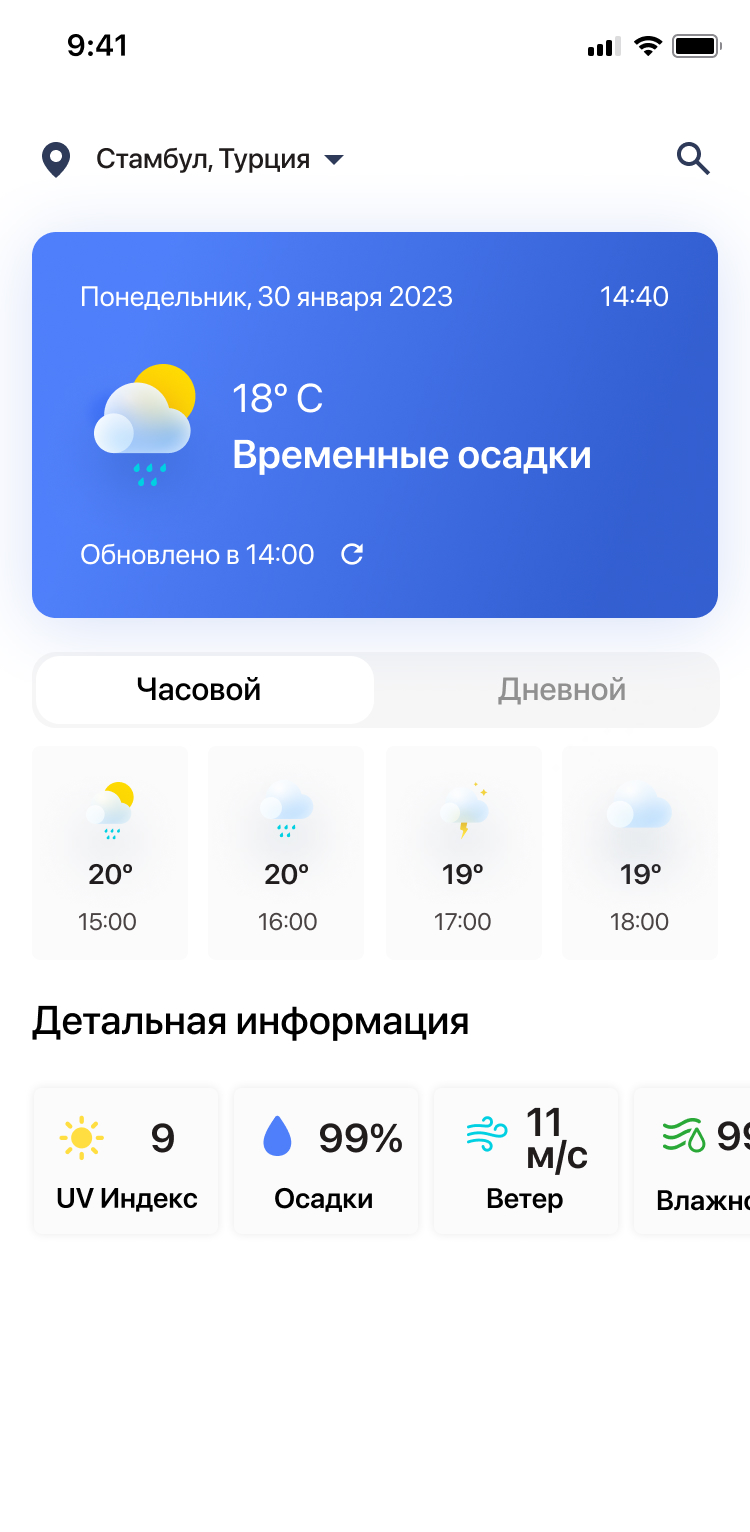This screenshot has width=750, height=1532.
Task: Open the Осадки detail card
Action: [325, 1161]
